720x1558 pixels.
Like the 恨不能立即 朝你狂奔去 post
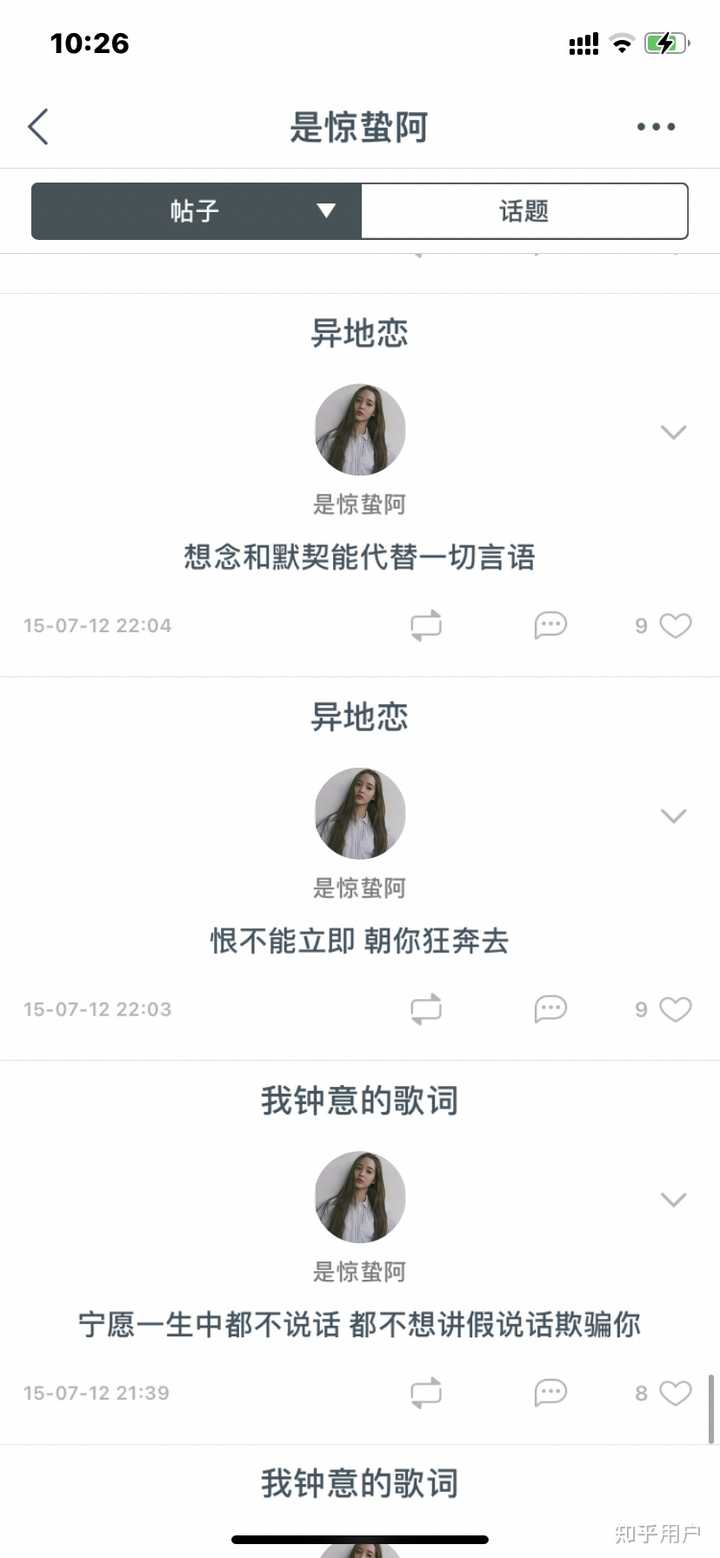coord(675,1010)
